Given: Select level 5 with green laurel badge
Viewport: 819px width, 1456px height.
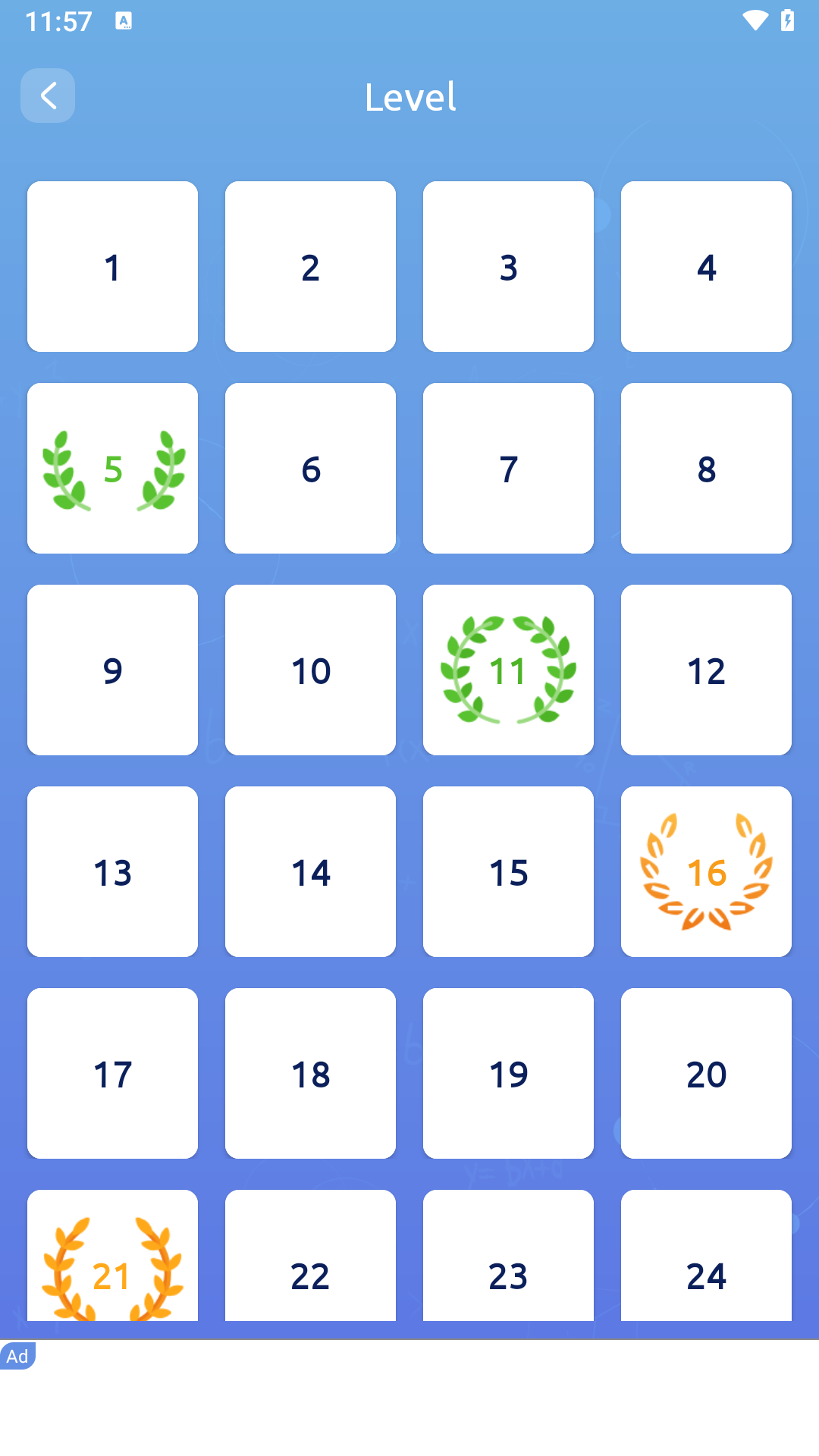Looking at the screenshot, I should (x=112, y=468).
